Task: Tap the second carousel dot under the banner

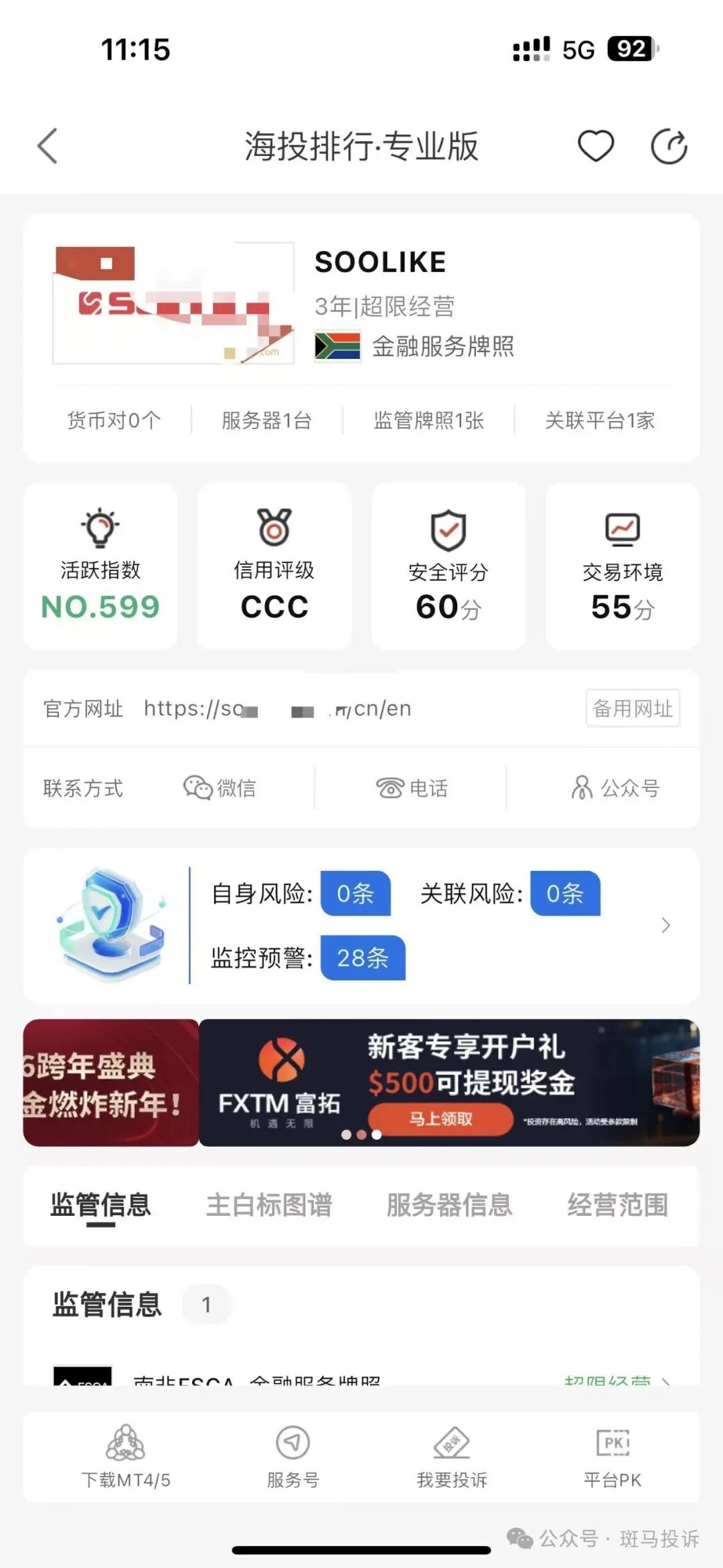Action: point(361,1134)
